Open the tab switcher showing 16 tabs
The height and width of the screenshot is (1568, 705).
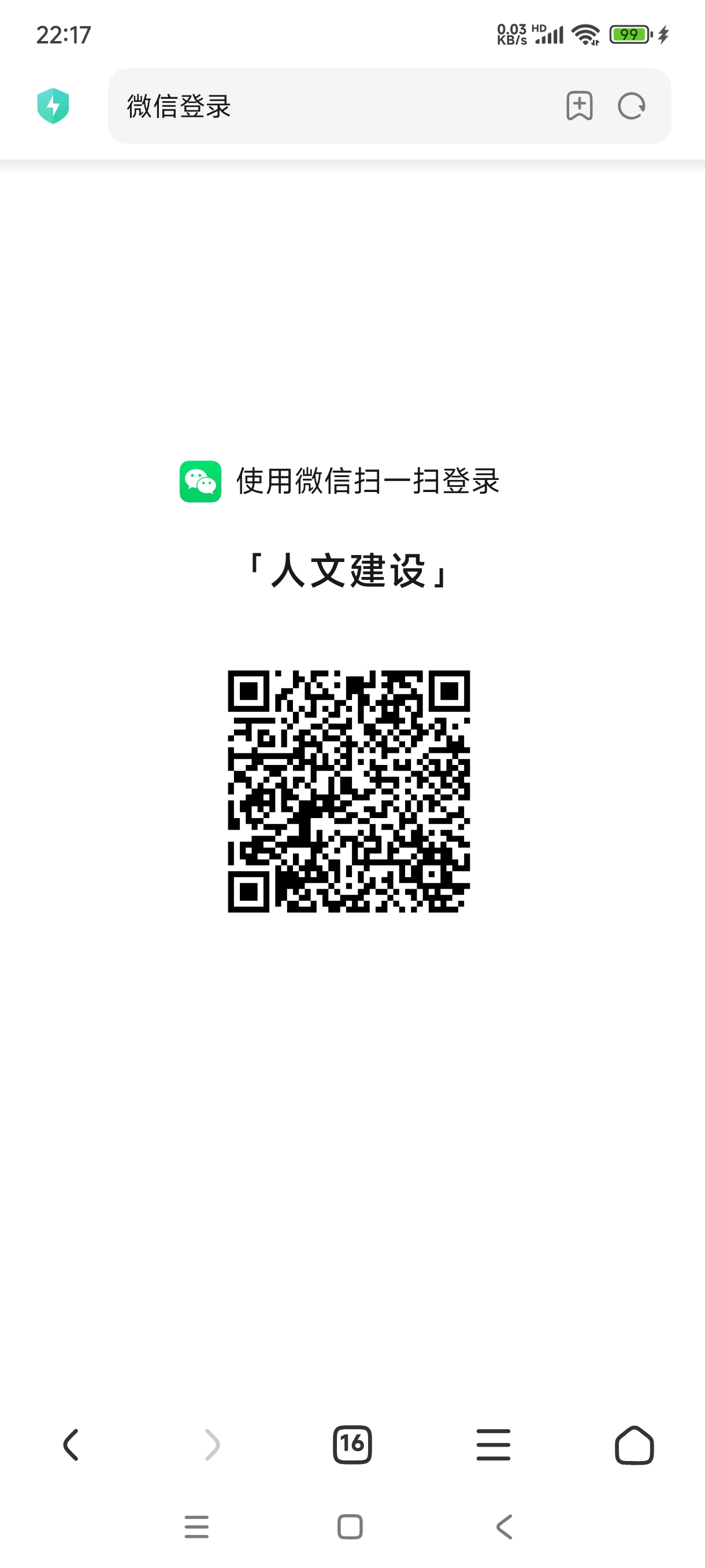(x=352, y=1444)
